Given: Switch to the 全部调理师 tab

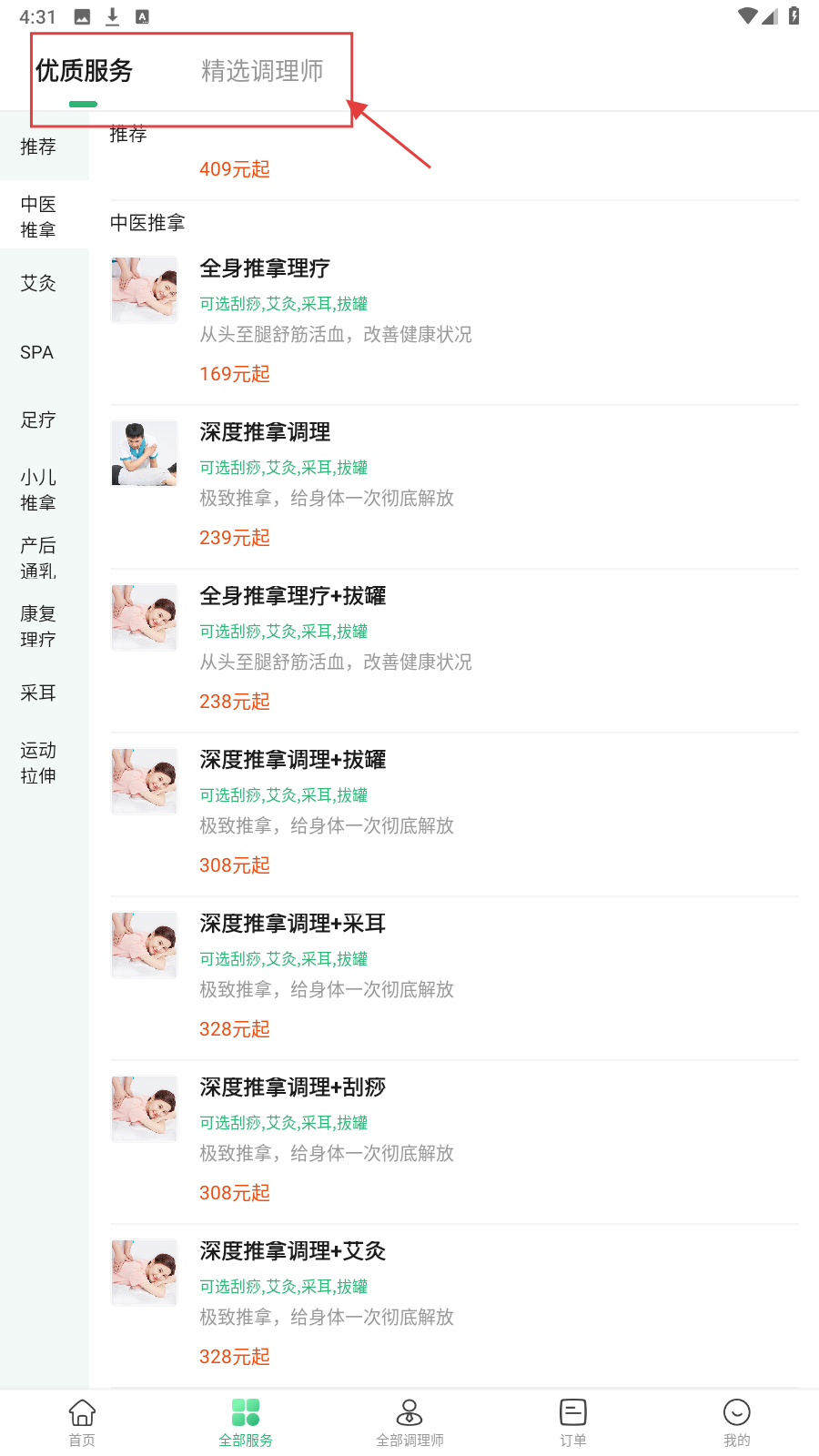Looking at the screenshot, I should [409, 1422].
